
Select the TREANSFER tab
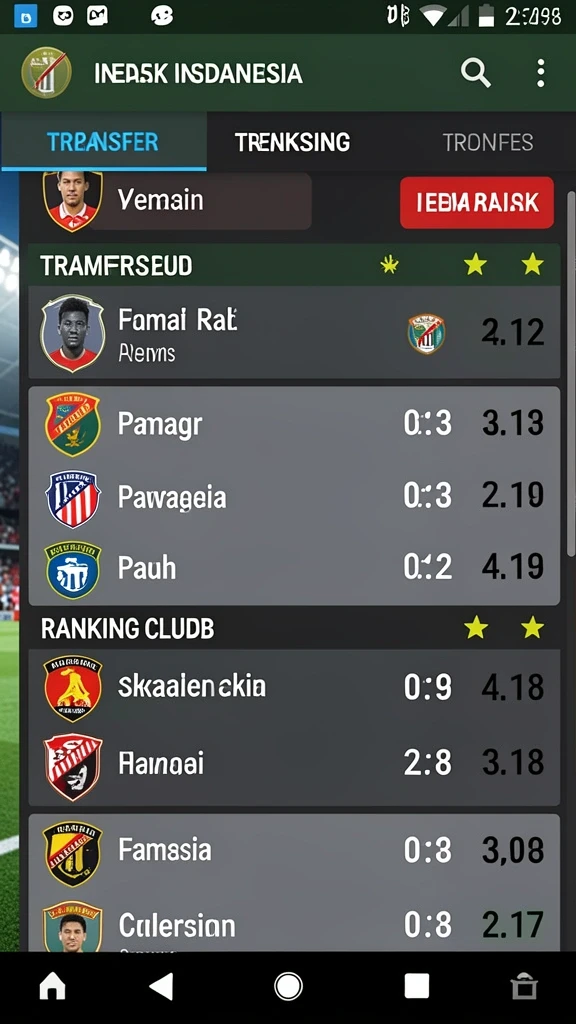(103, 142)
